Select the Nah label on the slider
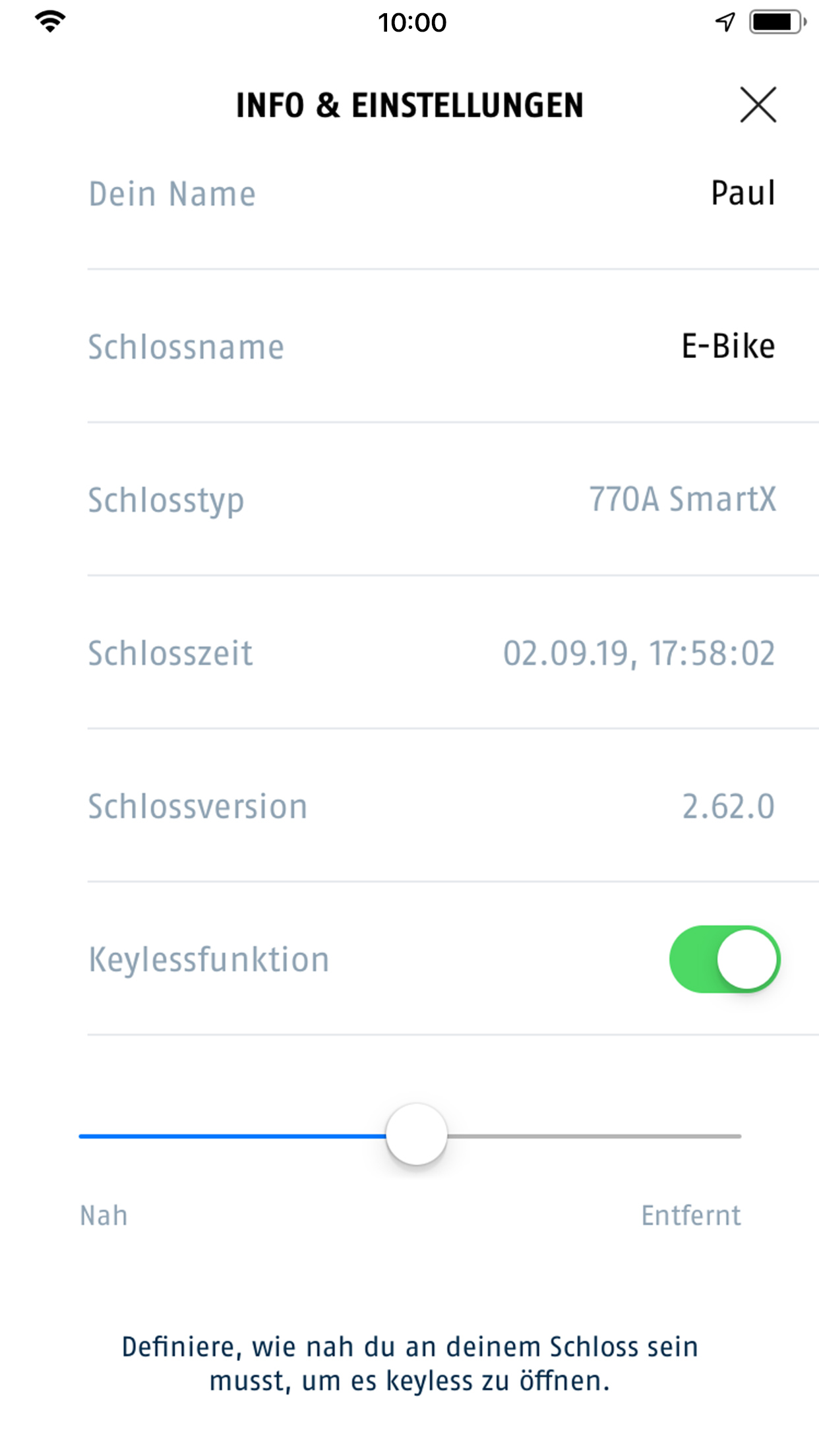This screenshot has width=819, height=1456. 102,1215
